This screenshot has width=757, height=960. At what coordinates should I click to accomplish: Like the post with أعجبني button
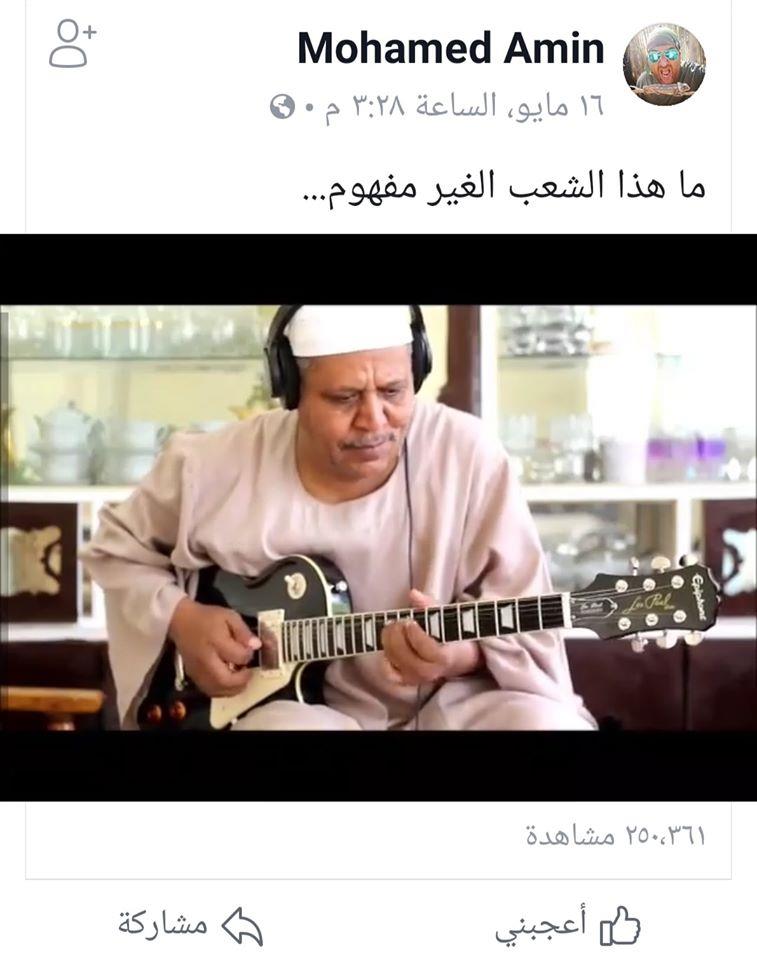567,926
